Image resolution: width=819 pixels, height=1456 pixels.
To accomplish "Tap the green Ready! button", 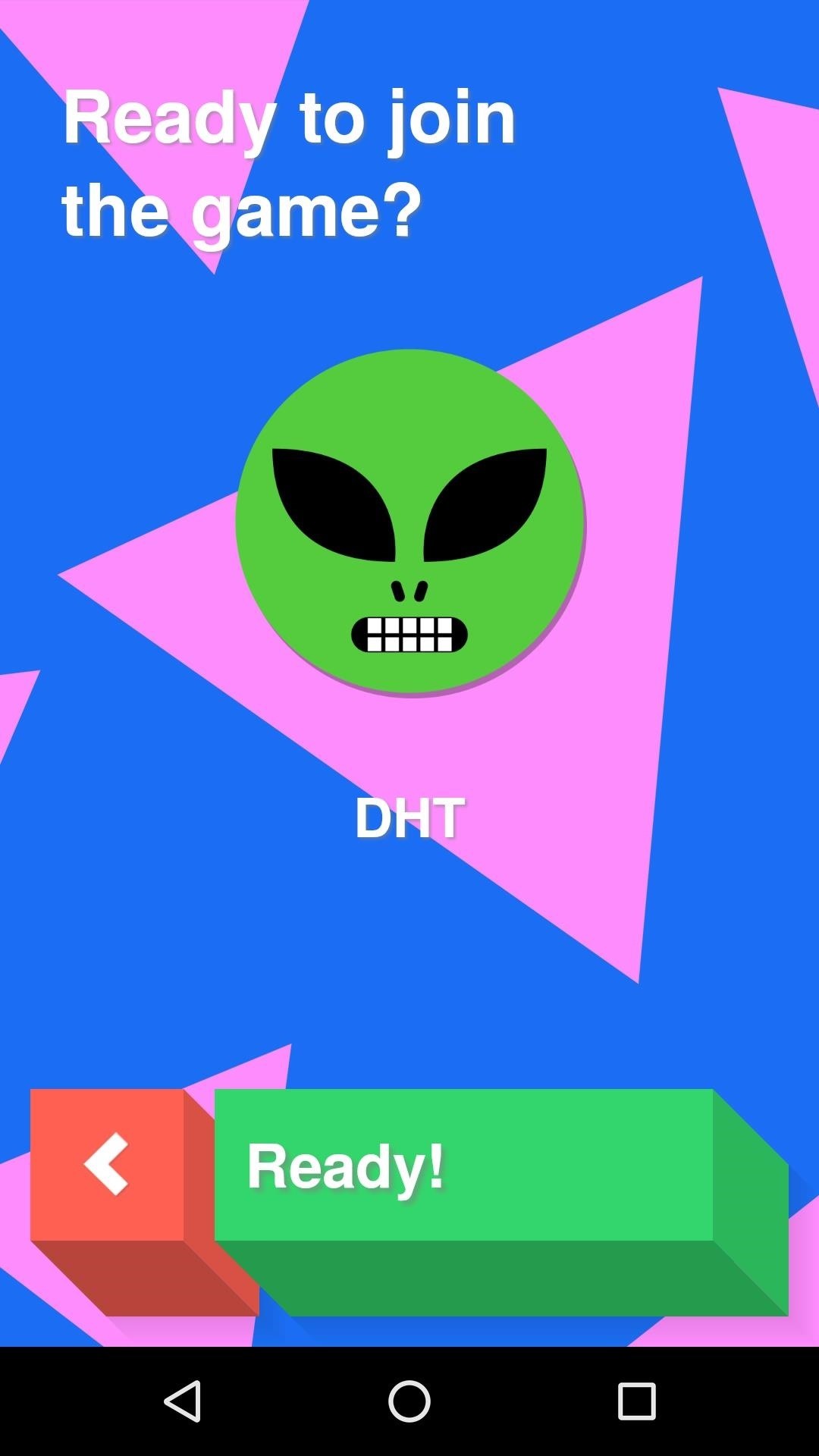I will point(463,1166).
